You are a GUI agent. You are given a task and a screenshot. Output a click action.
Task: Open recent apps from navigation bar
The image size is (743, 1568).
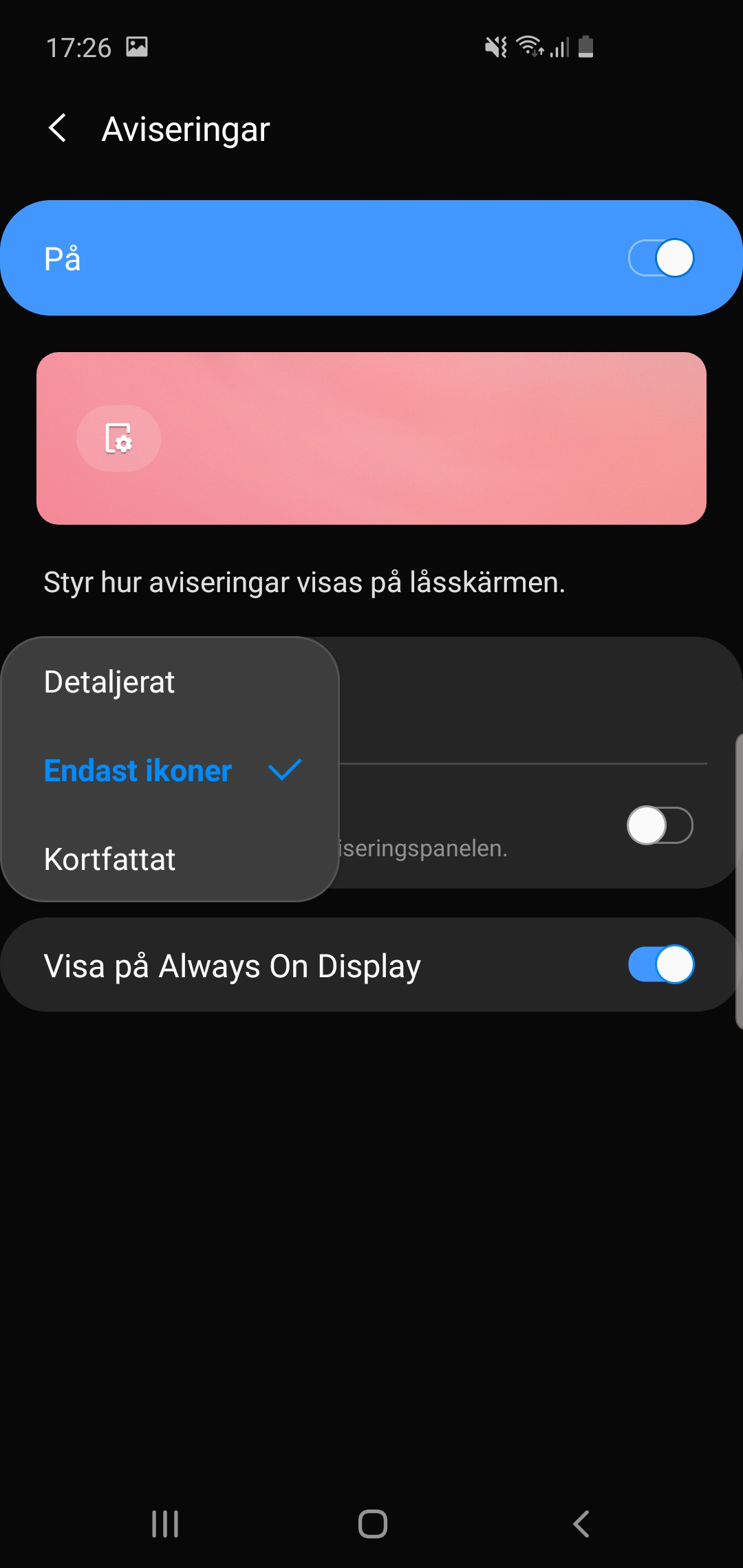(165, 1524)
